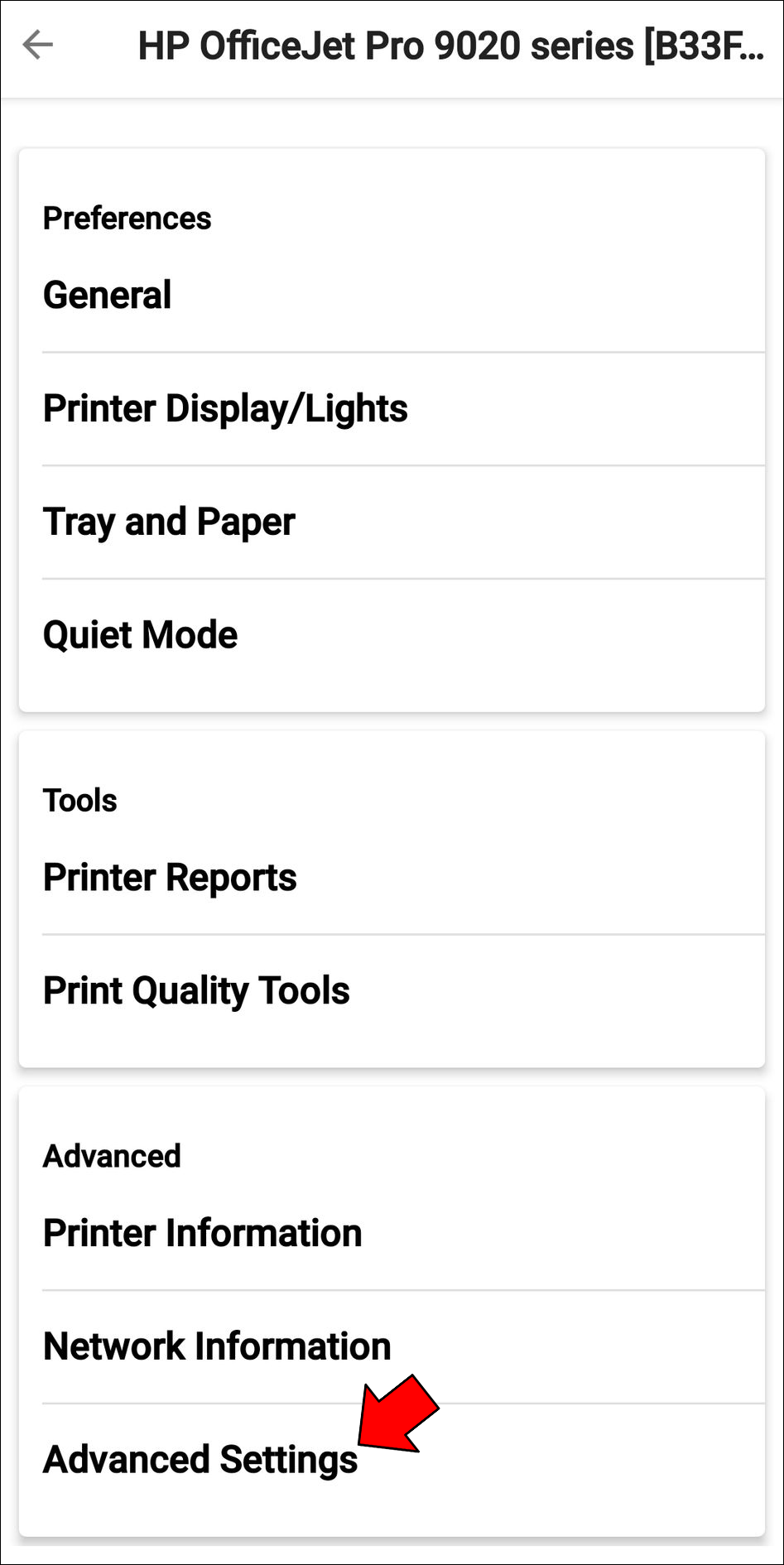
Task: Open Tray and Paper settings
Action: coord(169,522)
